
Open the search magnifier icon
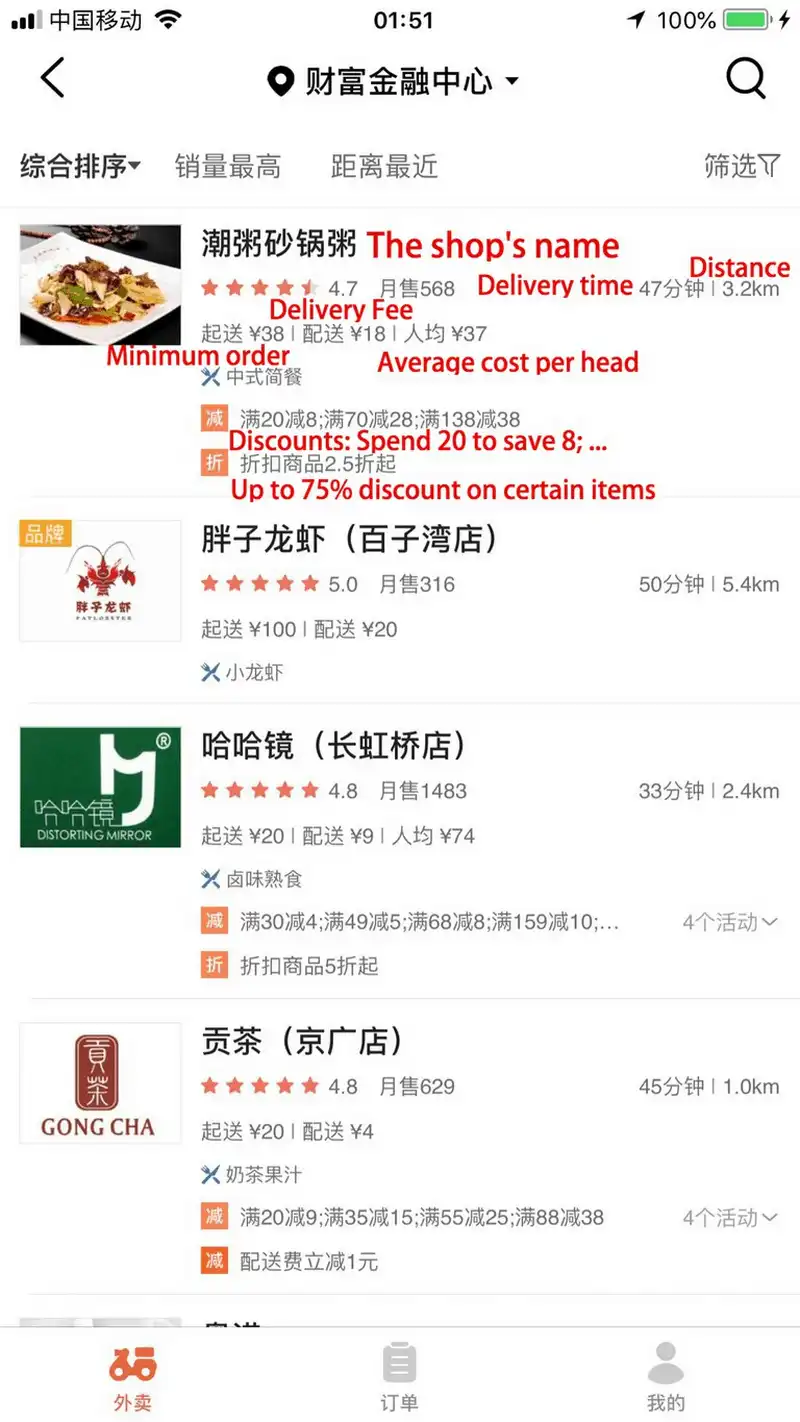[x=746, y=78]
